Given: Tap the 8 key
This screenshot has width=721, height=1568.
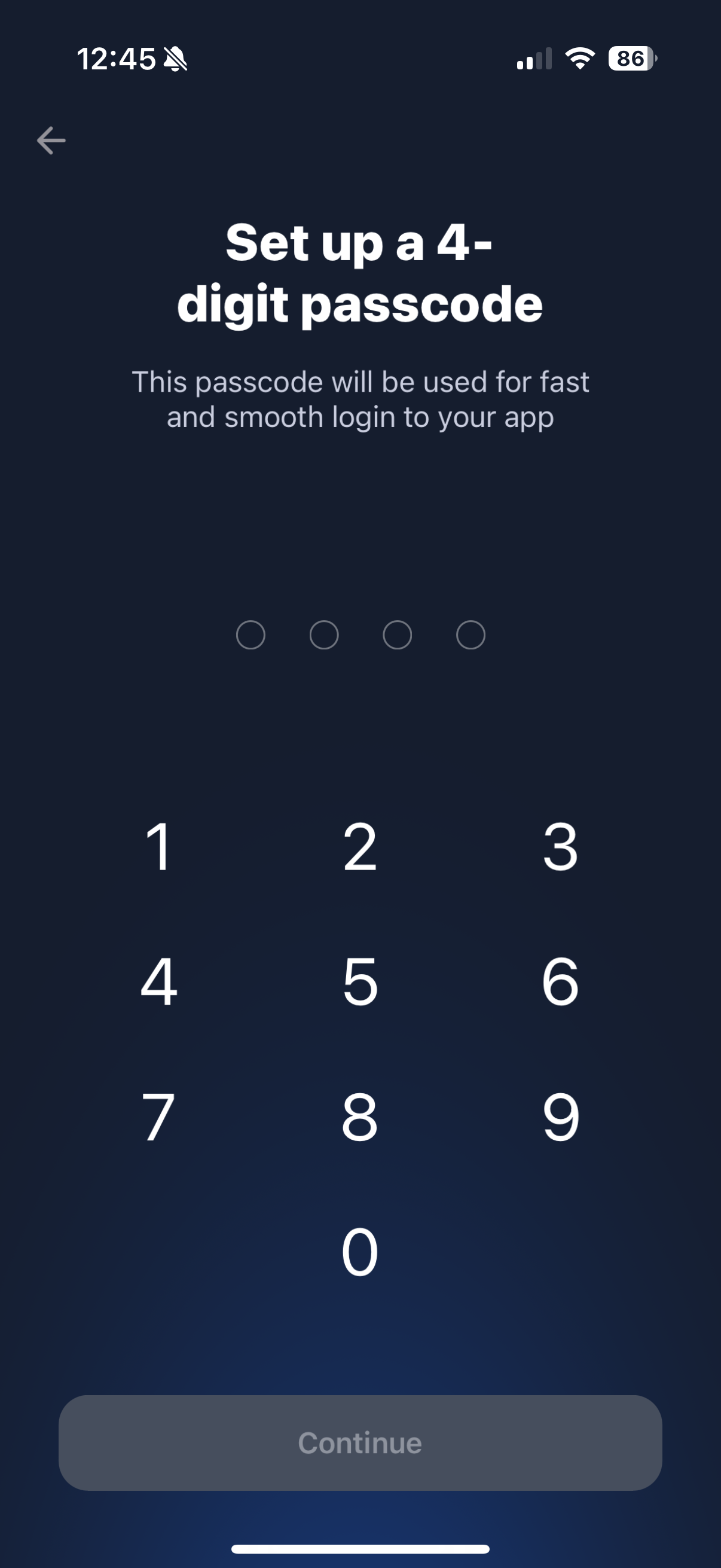Looking at the screenshot, I should pyautogui.click(x=360, y=1116).
